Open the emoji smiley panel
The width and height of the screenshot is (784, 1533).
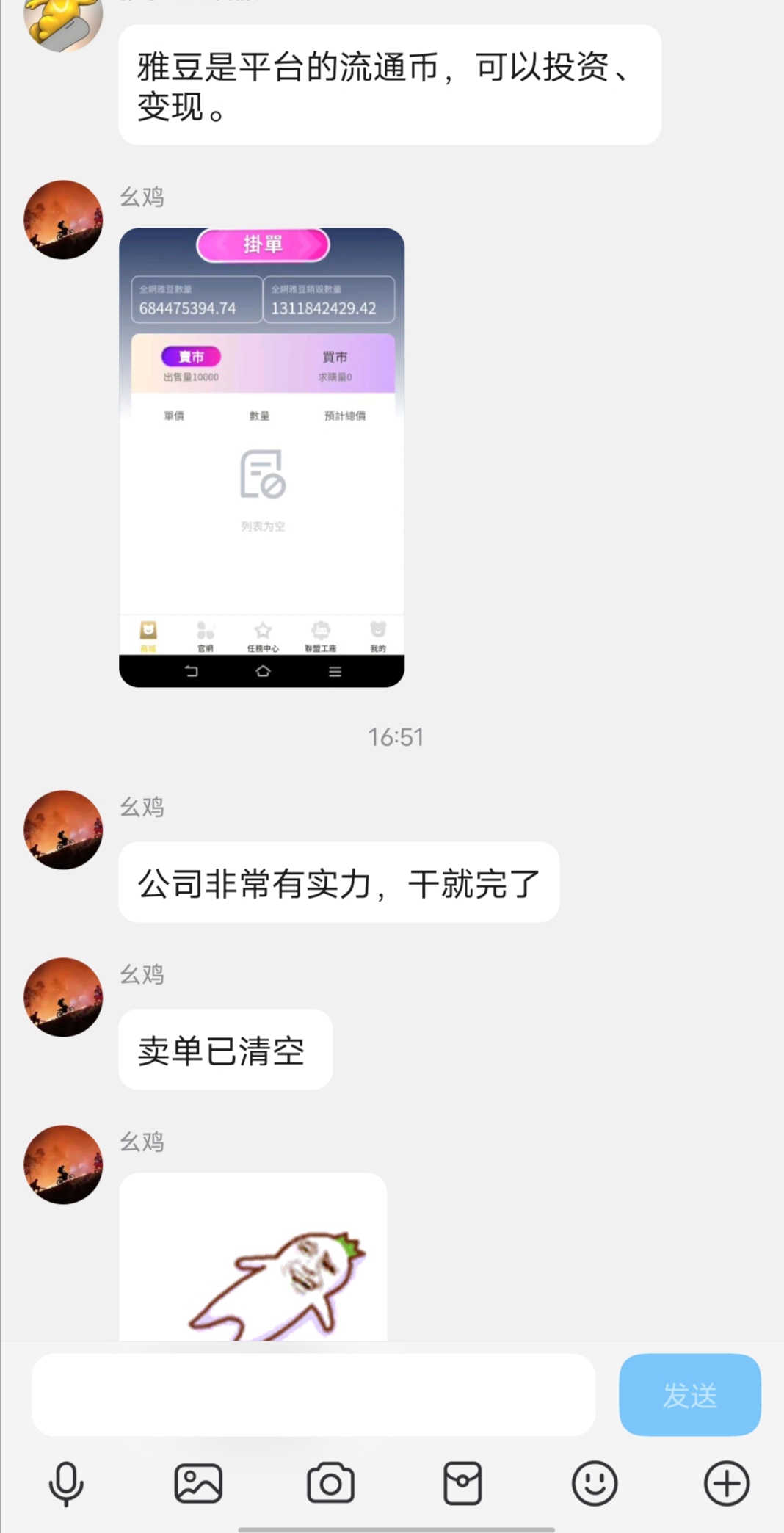(595, 1484)
